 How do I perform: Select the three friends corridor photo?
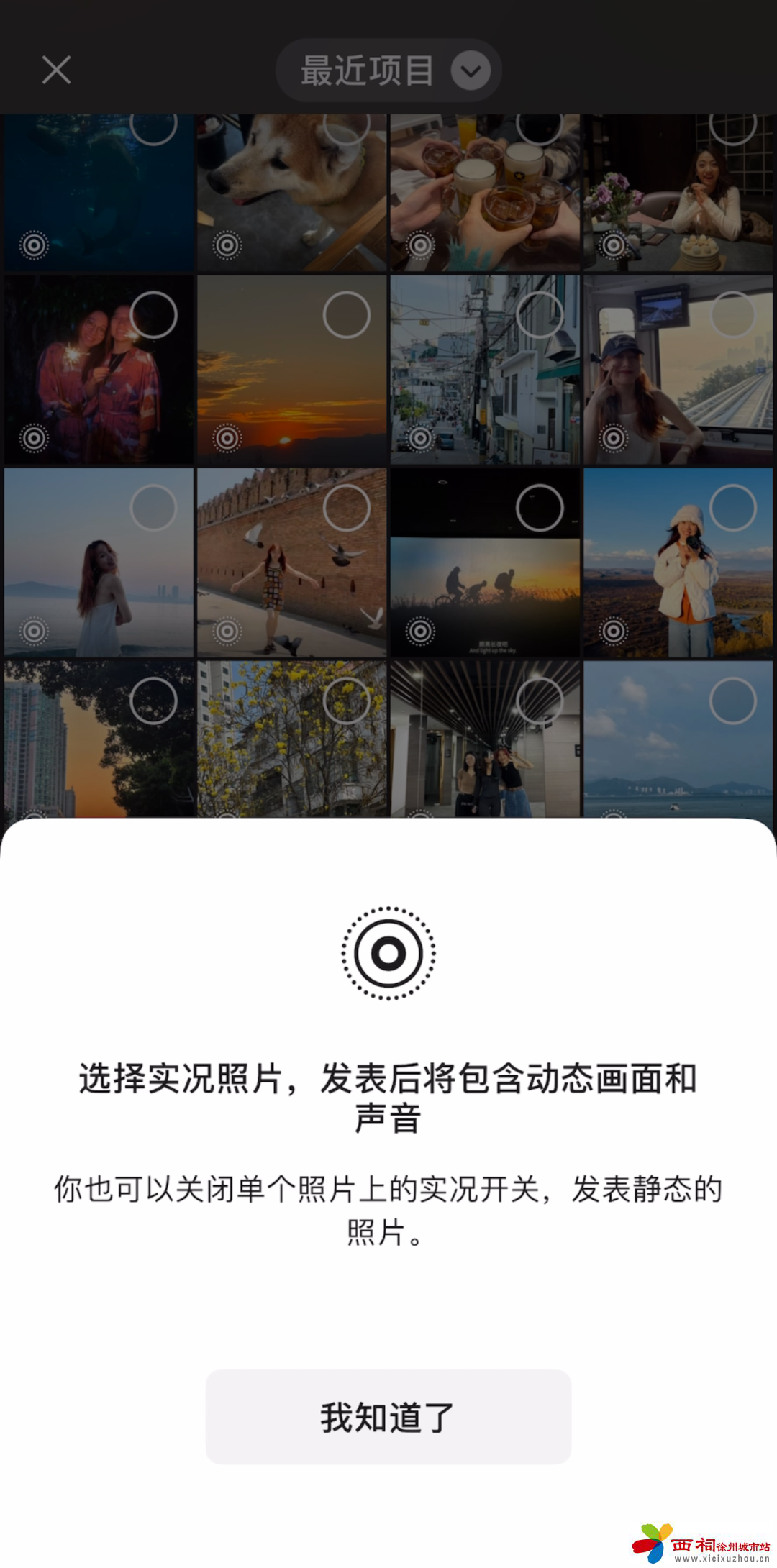[x=539, y=701]
